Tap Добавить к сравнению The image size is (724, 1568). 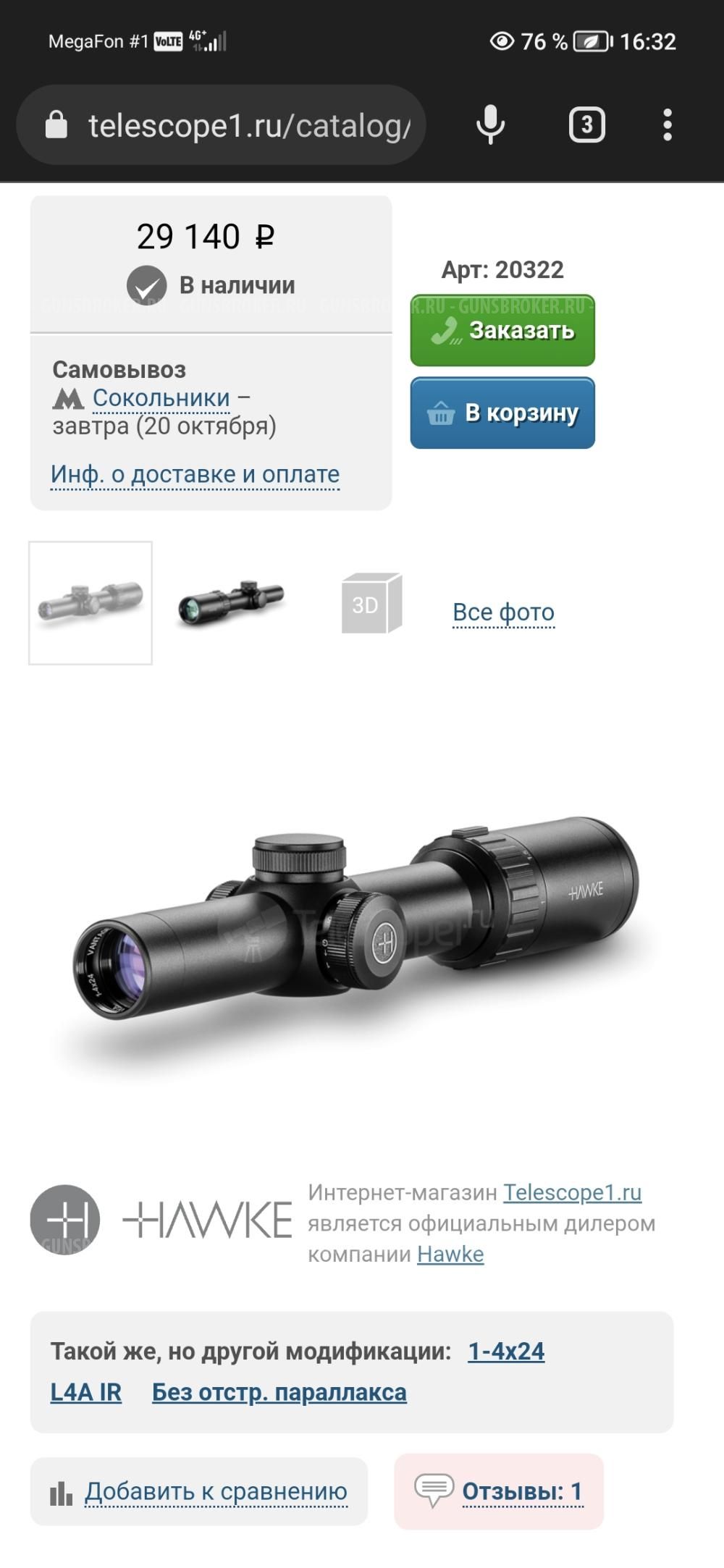click(216, 1491)
